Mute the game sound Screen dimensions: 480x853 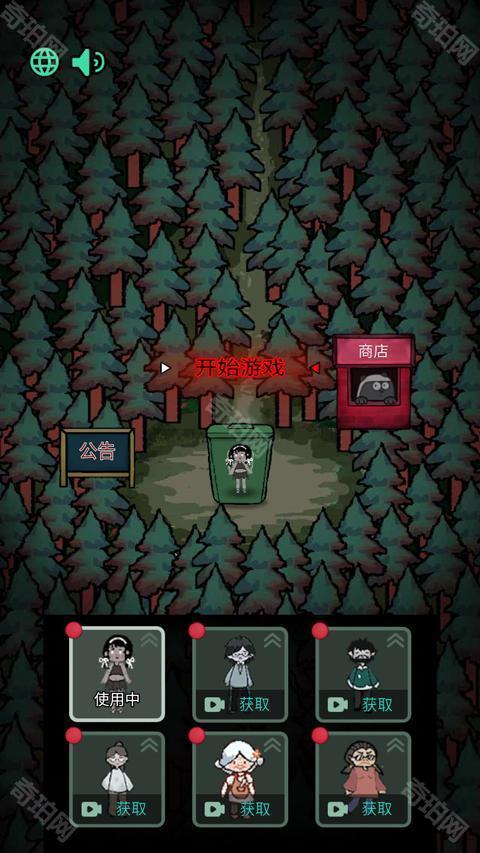click(x=88, y=63)
